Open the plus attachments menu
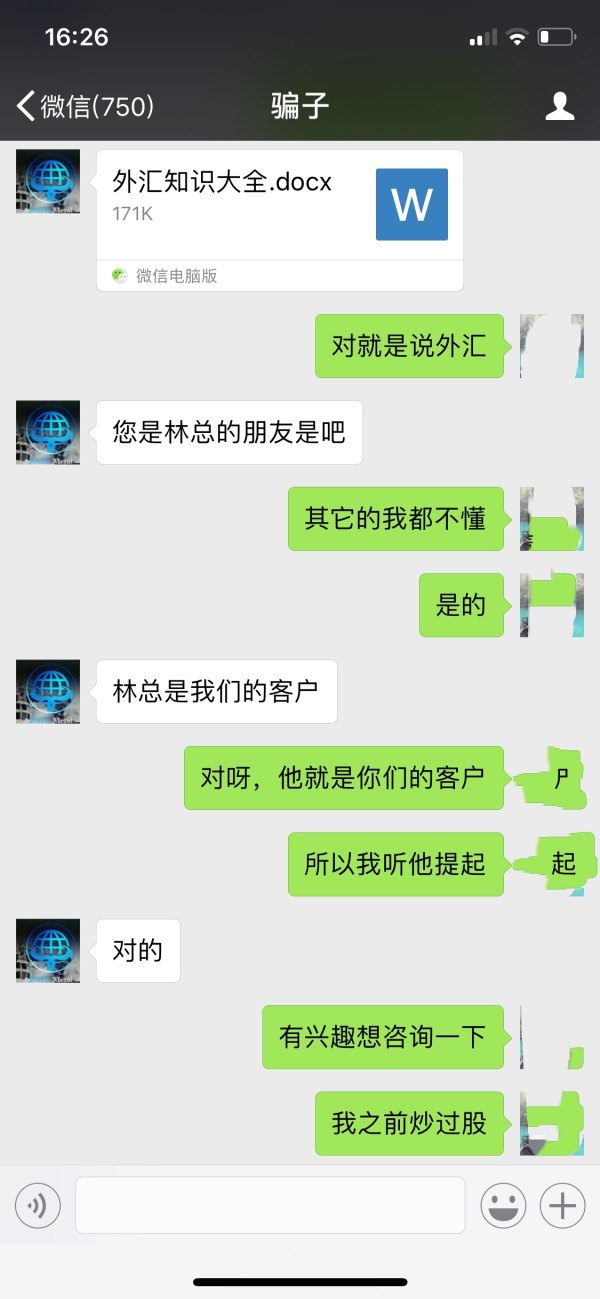The height and width of the screenshot is (1299, 600). 563,1206
